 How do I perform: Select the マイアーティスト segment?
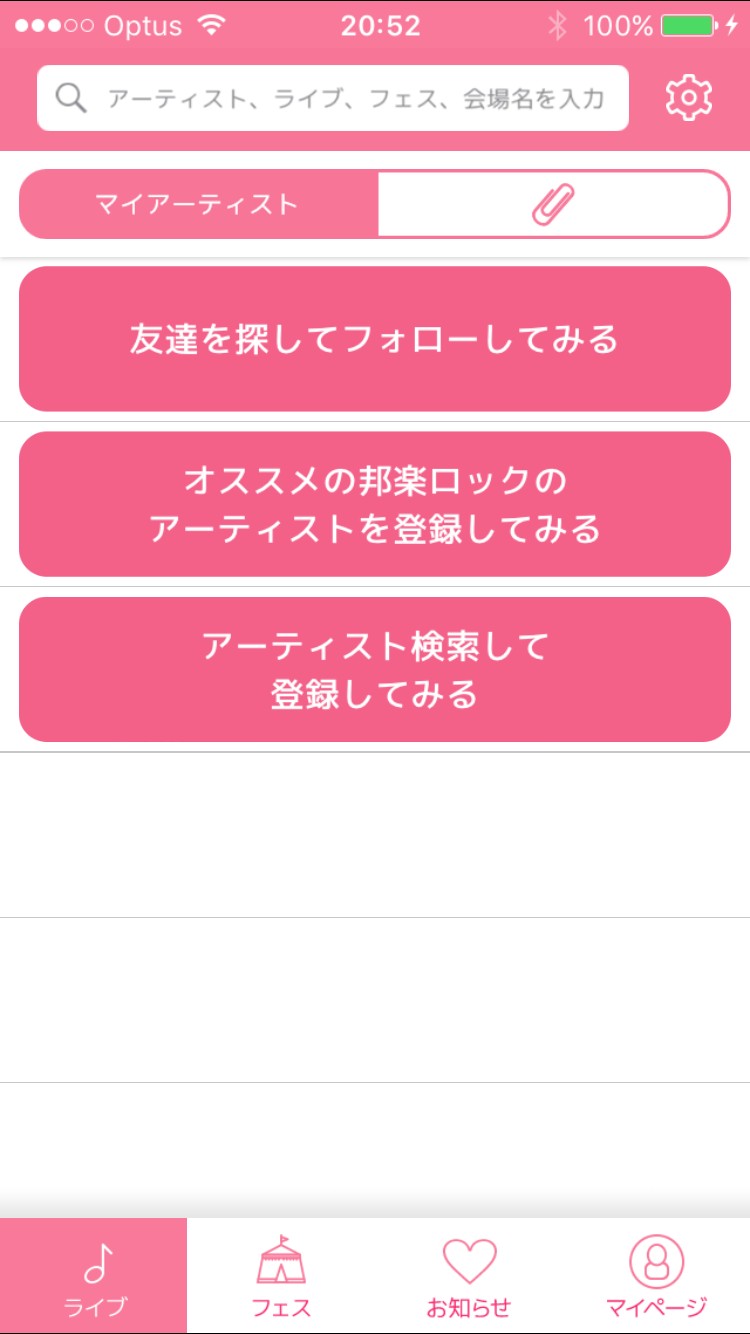click(198, 205)
